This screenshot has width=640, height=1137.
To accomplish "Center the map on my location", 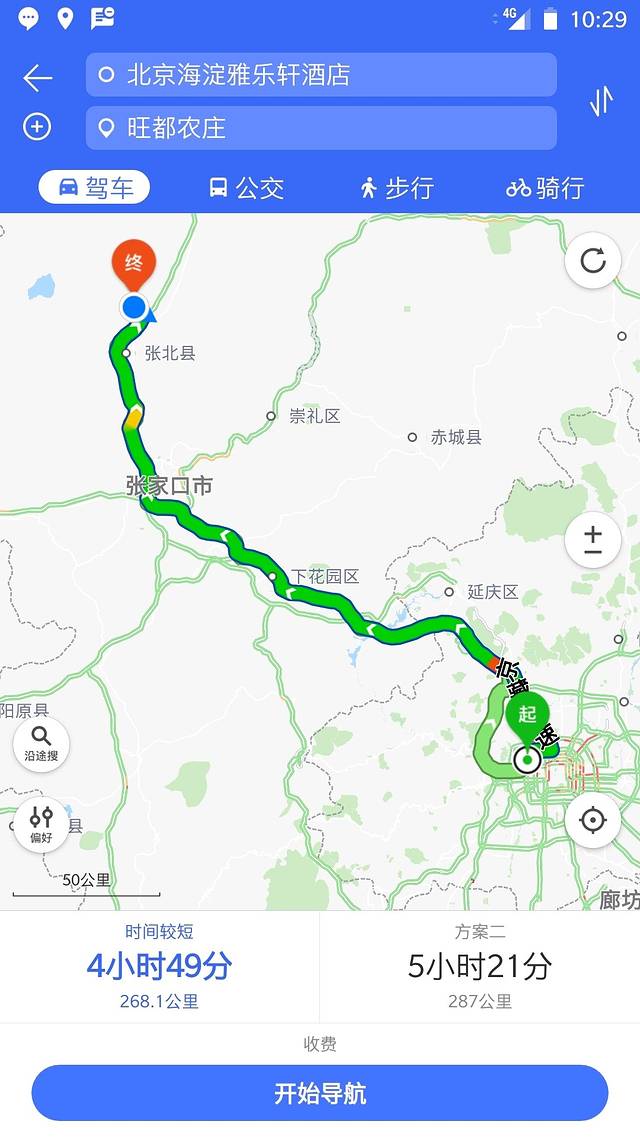I will (x=593, y=820).
